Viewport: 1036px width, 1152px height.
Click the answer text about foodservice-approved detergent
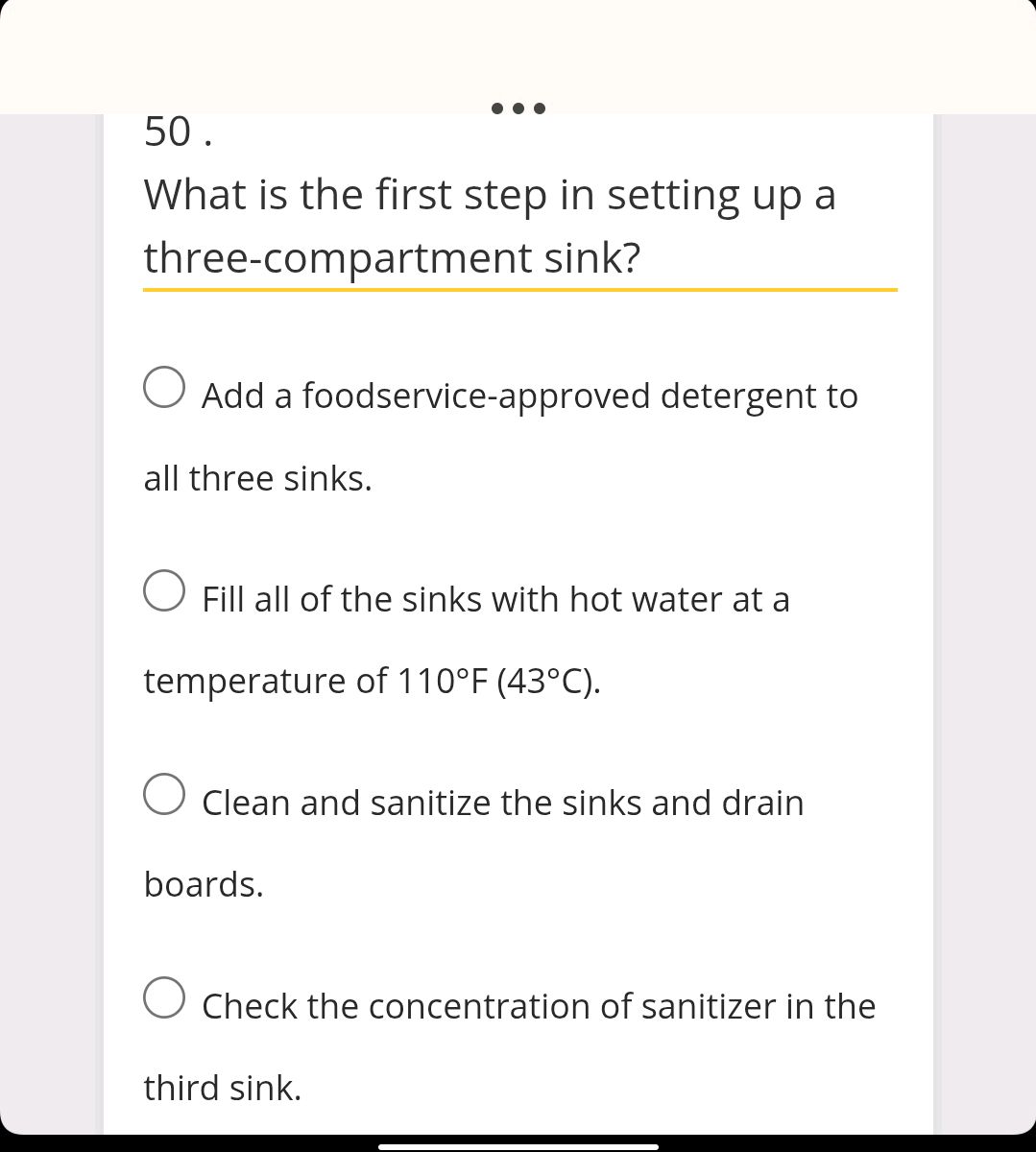point(529,395)
